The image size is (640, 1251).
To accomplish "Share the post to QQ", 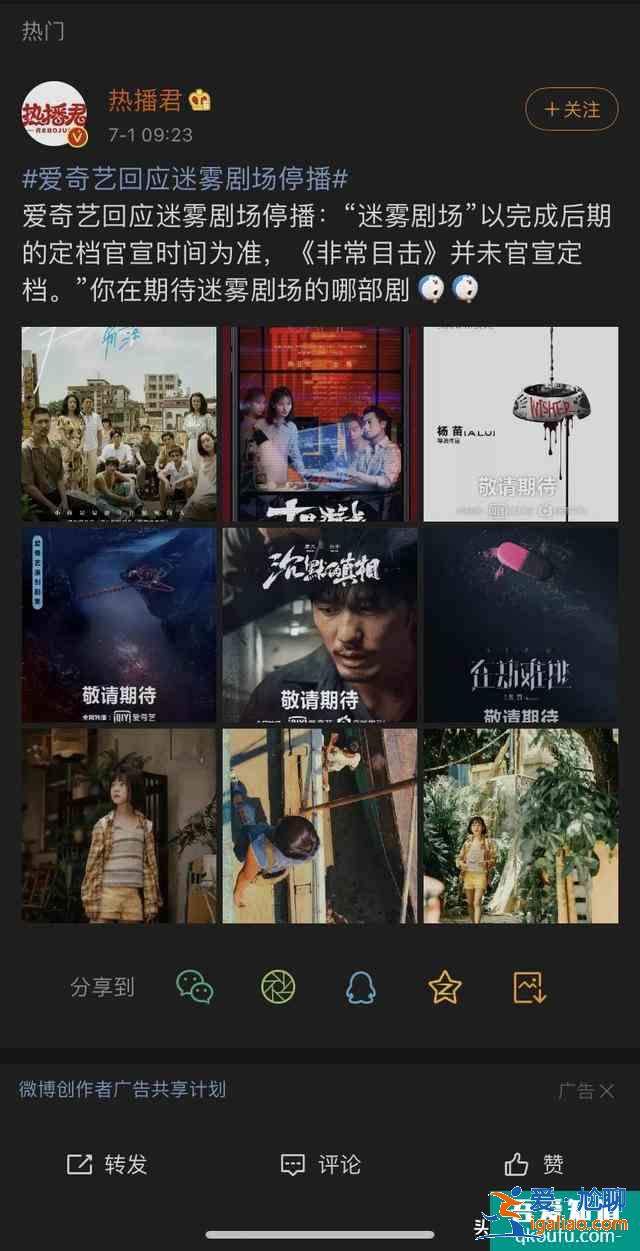I will 360,987.
